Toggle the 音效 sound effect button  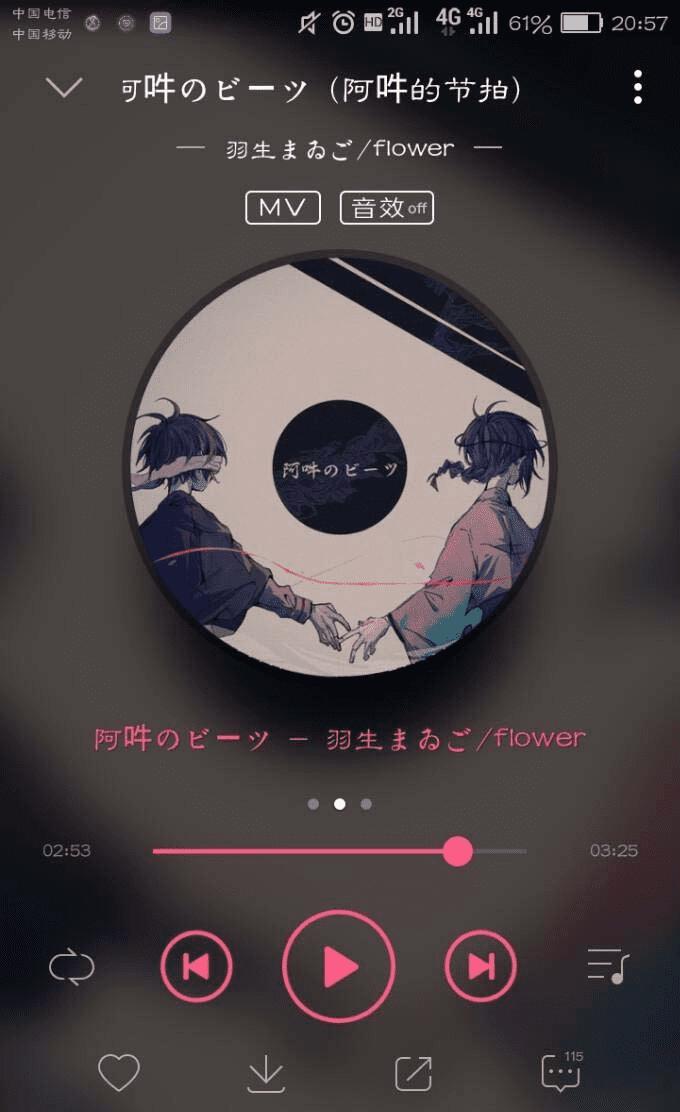pyautogui.click(x=386, y=208)
